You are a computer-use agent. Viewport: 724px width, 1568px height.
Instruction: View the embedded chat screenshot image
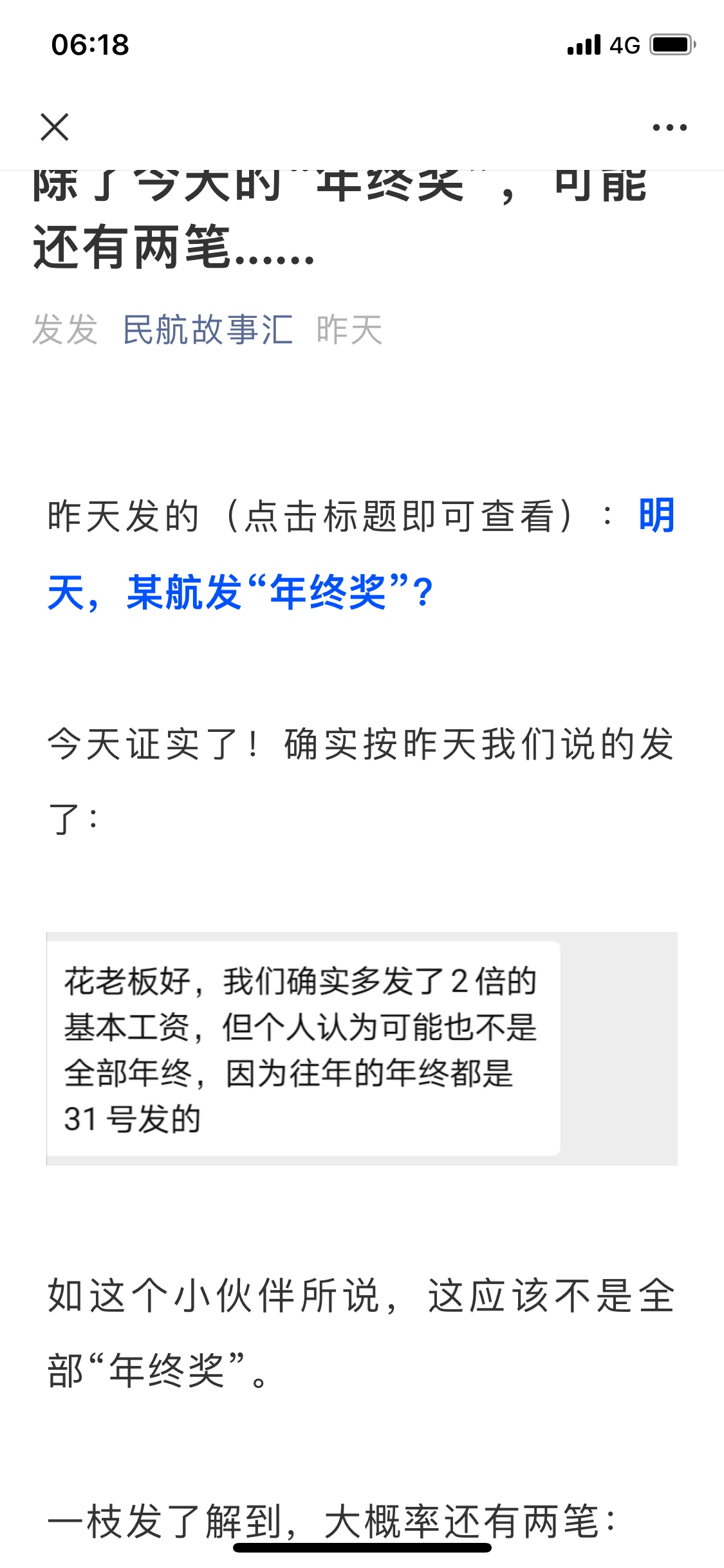(362, 1049)
